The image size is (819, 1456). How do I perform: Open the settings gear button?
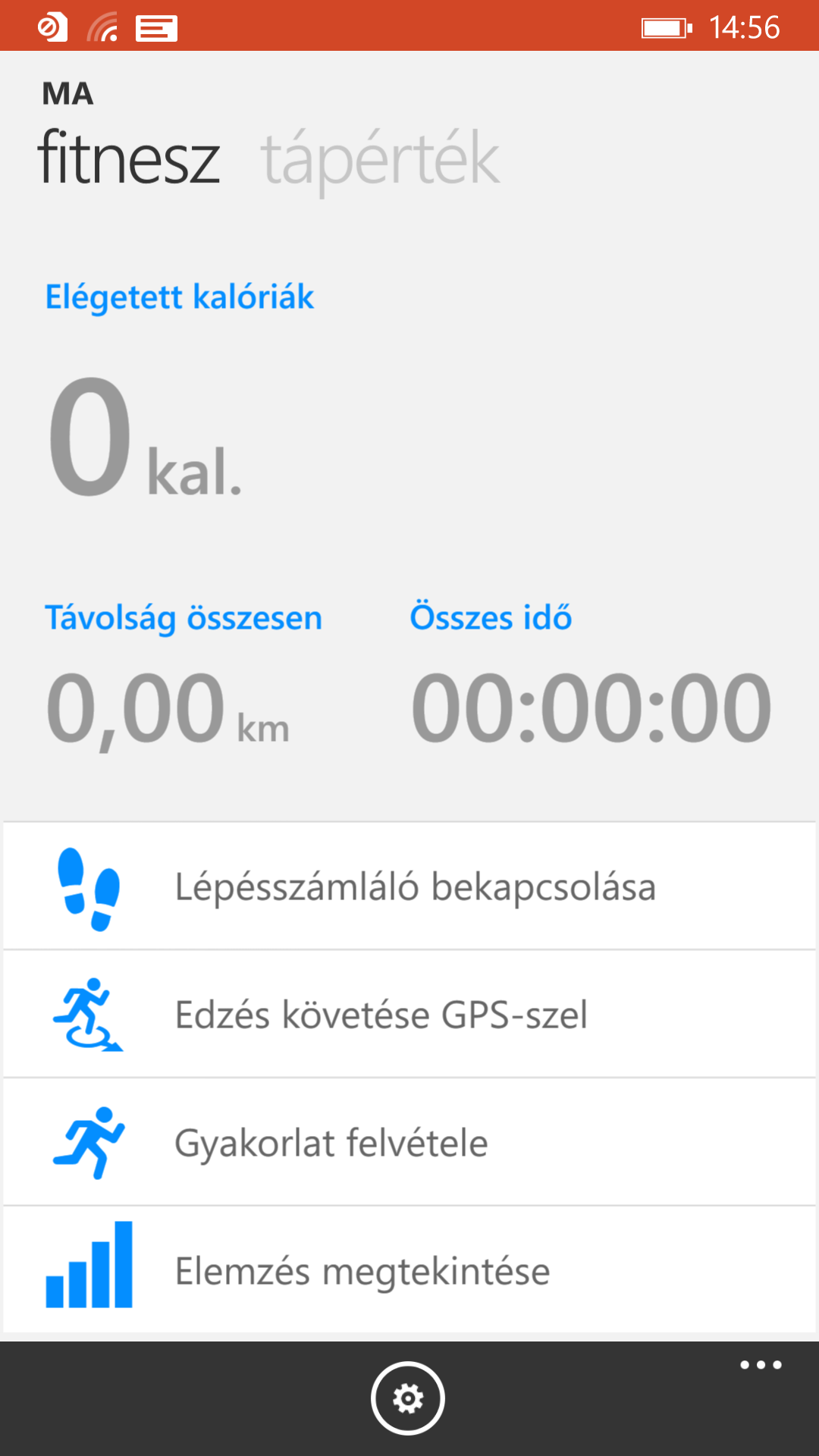click(x=408, y=1398)
